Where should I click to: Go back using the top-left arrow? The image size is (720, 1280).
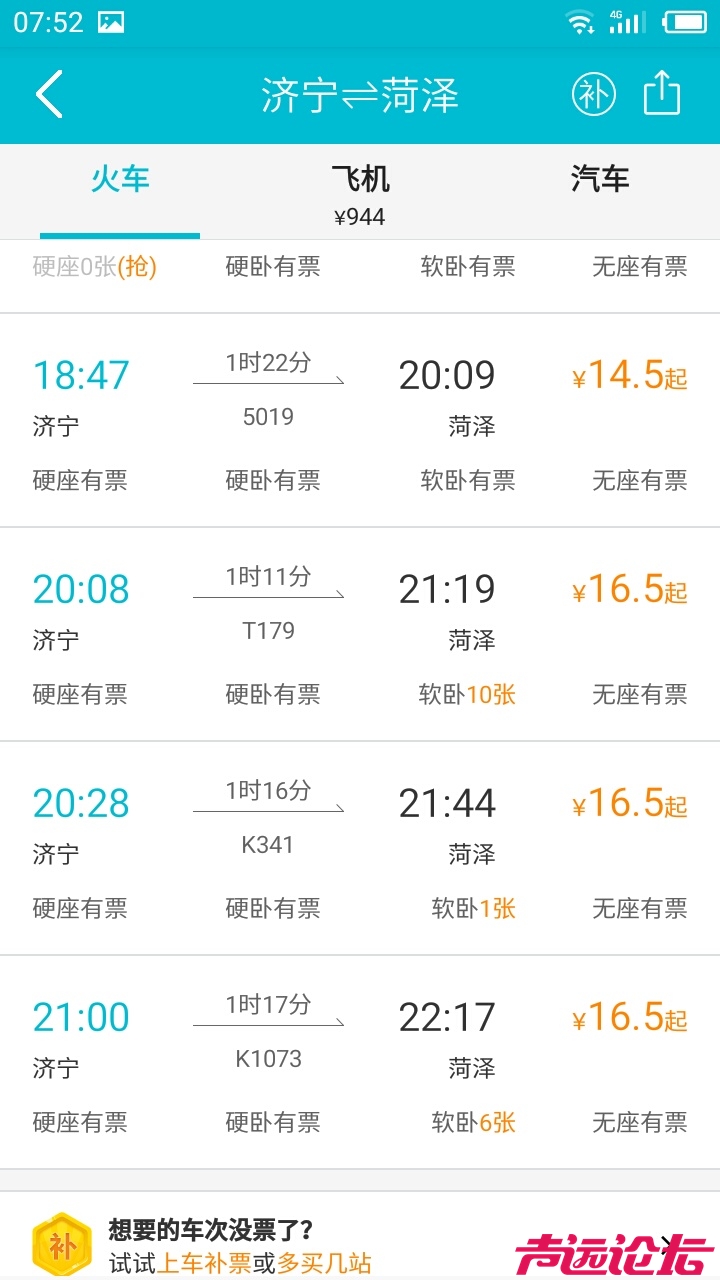49,95
